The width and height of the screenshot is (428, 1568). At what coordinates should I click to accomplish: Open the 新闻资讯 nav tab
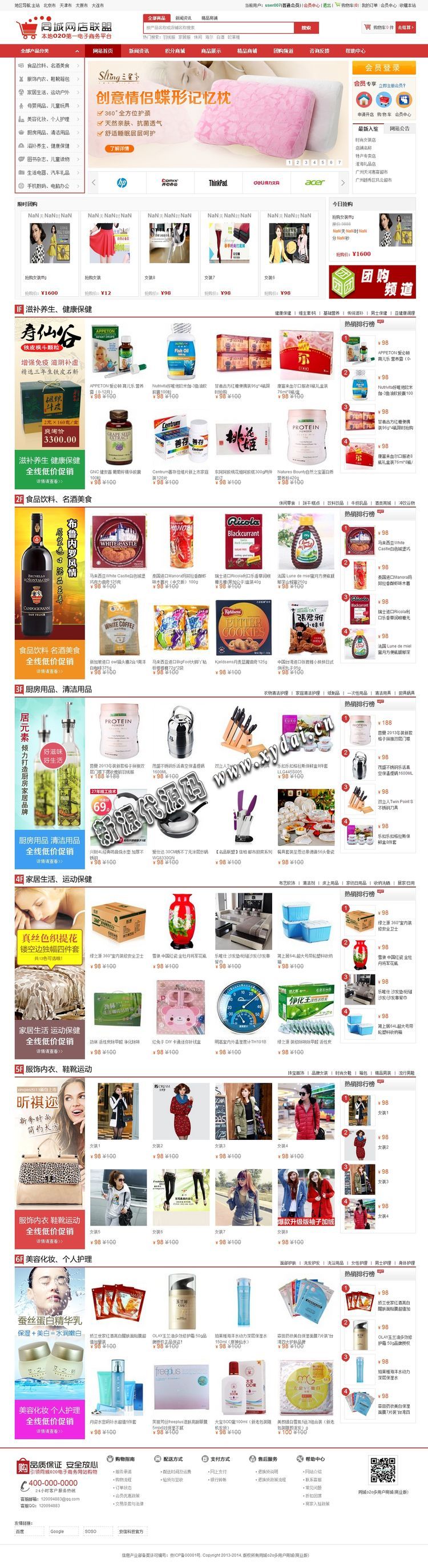tap(139, 51)
